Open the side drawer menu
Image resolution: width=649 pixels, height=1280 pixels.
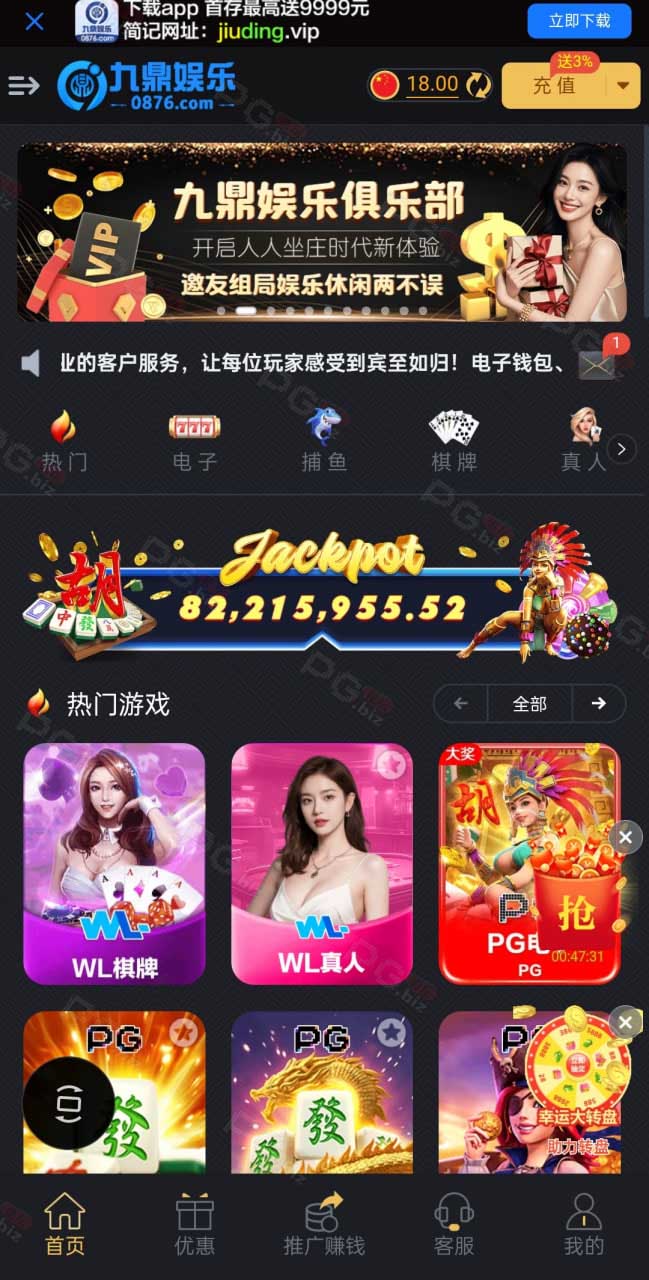[24, 85]
